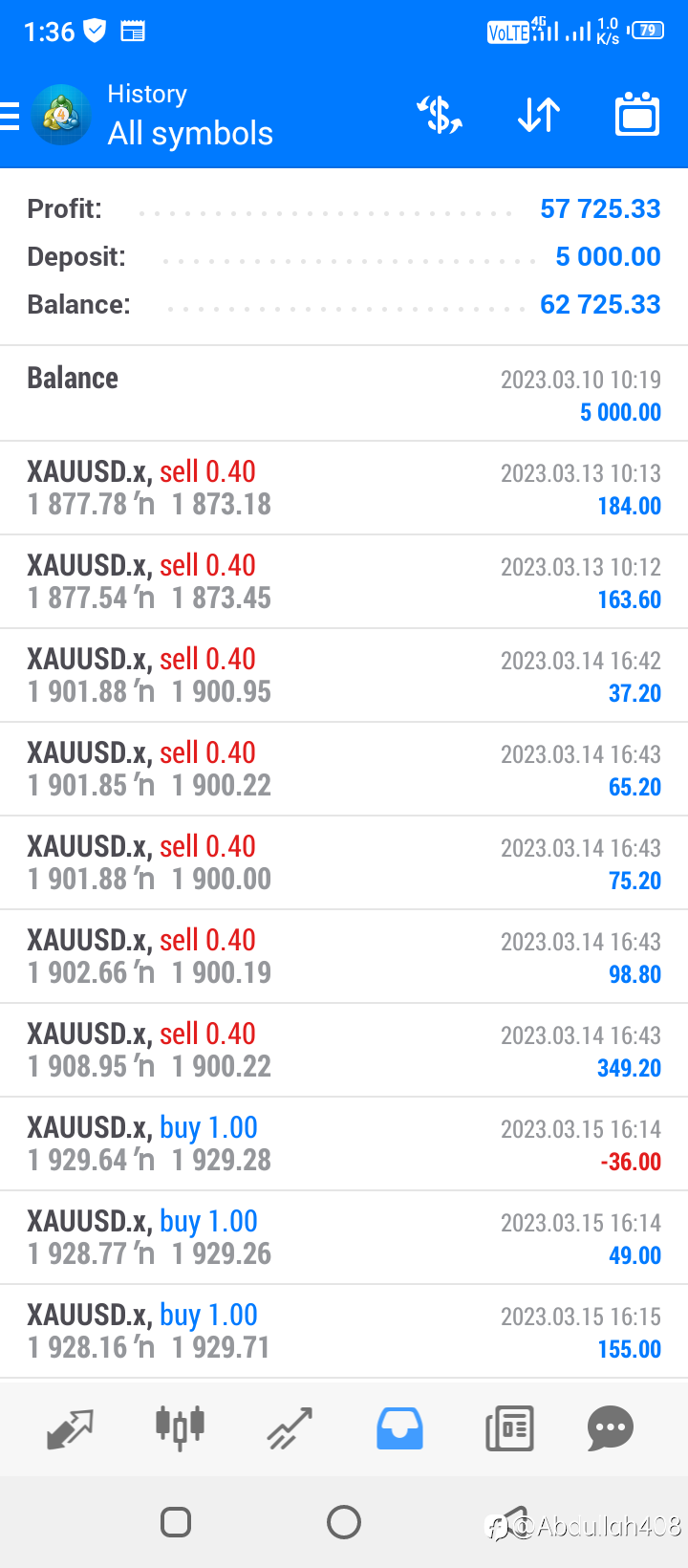Open the recent apps overview
This screenshot has width=688, height=1568.
(x=176, y=1521)
